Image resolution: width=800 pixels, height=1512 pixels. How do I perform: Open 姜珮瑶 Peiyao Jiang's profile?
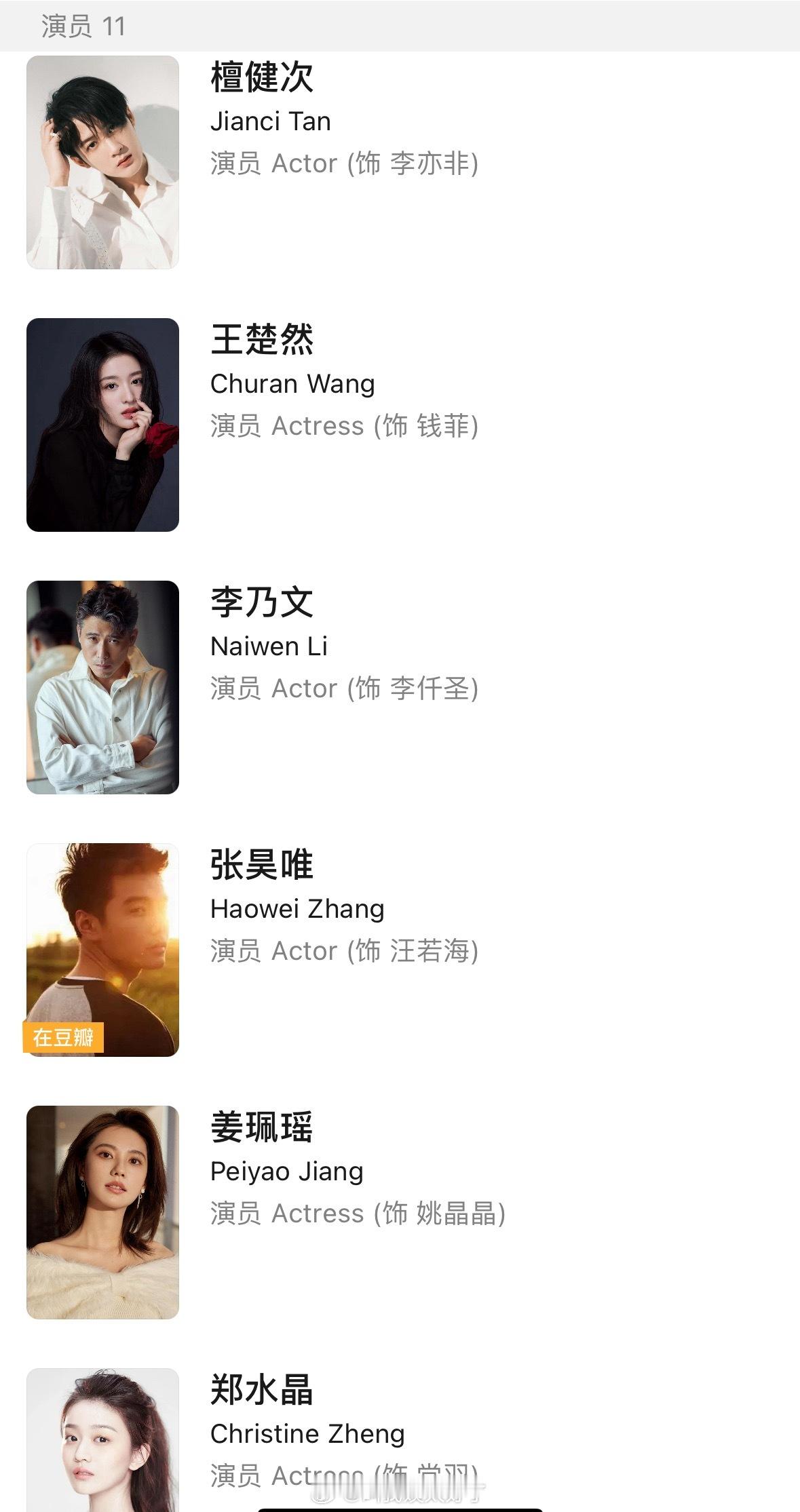400,1212
